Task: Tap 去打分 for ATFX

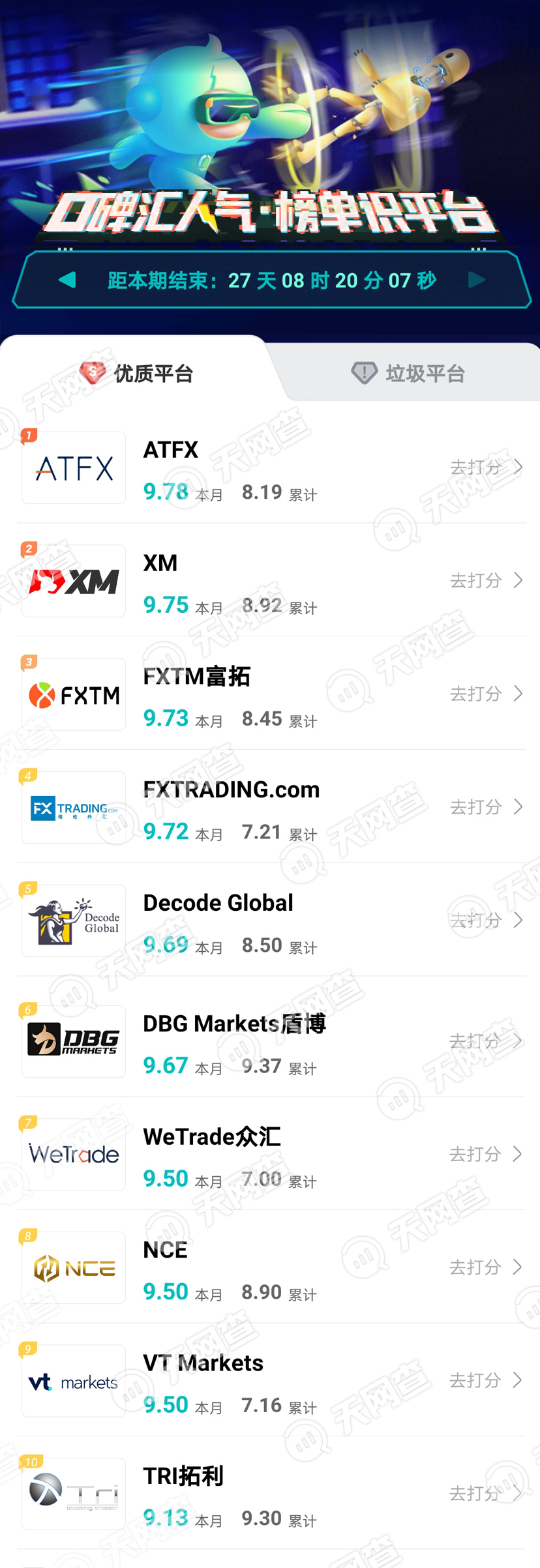Action: point(486,467)
